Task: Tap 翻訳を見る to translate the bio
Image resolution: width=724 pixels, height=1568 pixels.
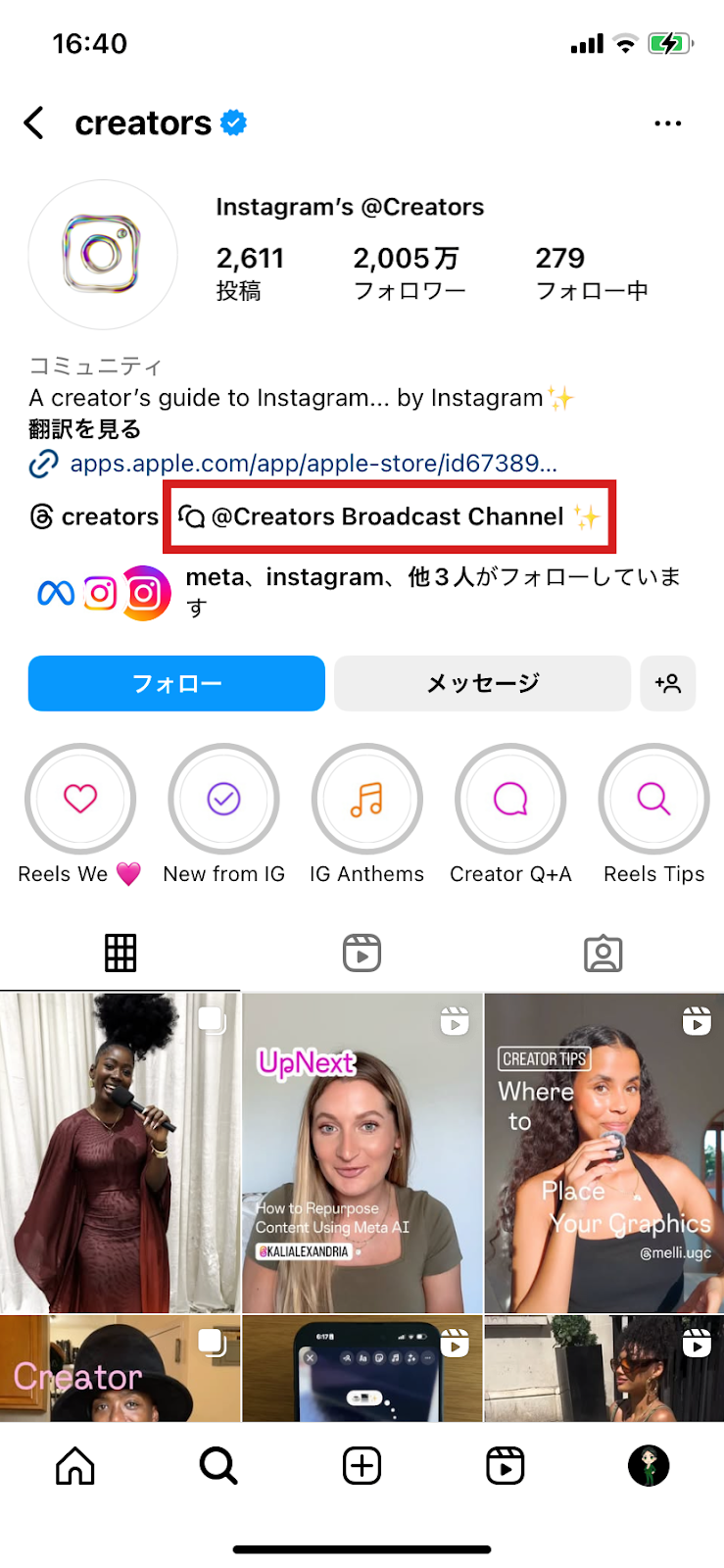Action: click(85, 429)
